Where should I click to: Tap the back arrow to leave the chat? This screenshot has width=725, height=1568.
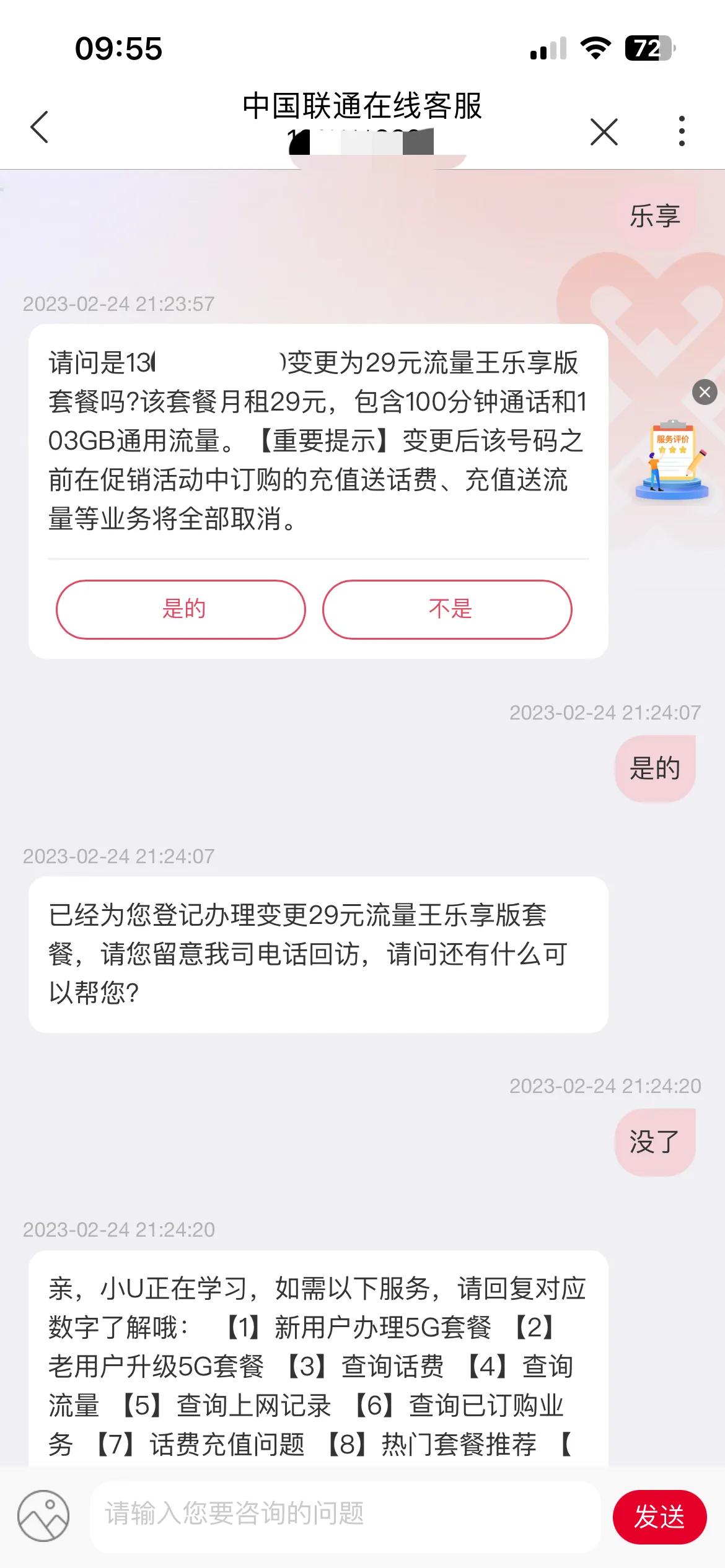[x=38, y=127]
